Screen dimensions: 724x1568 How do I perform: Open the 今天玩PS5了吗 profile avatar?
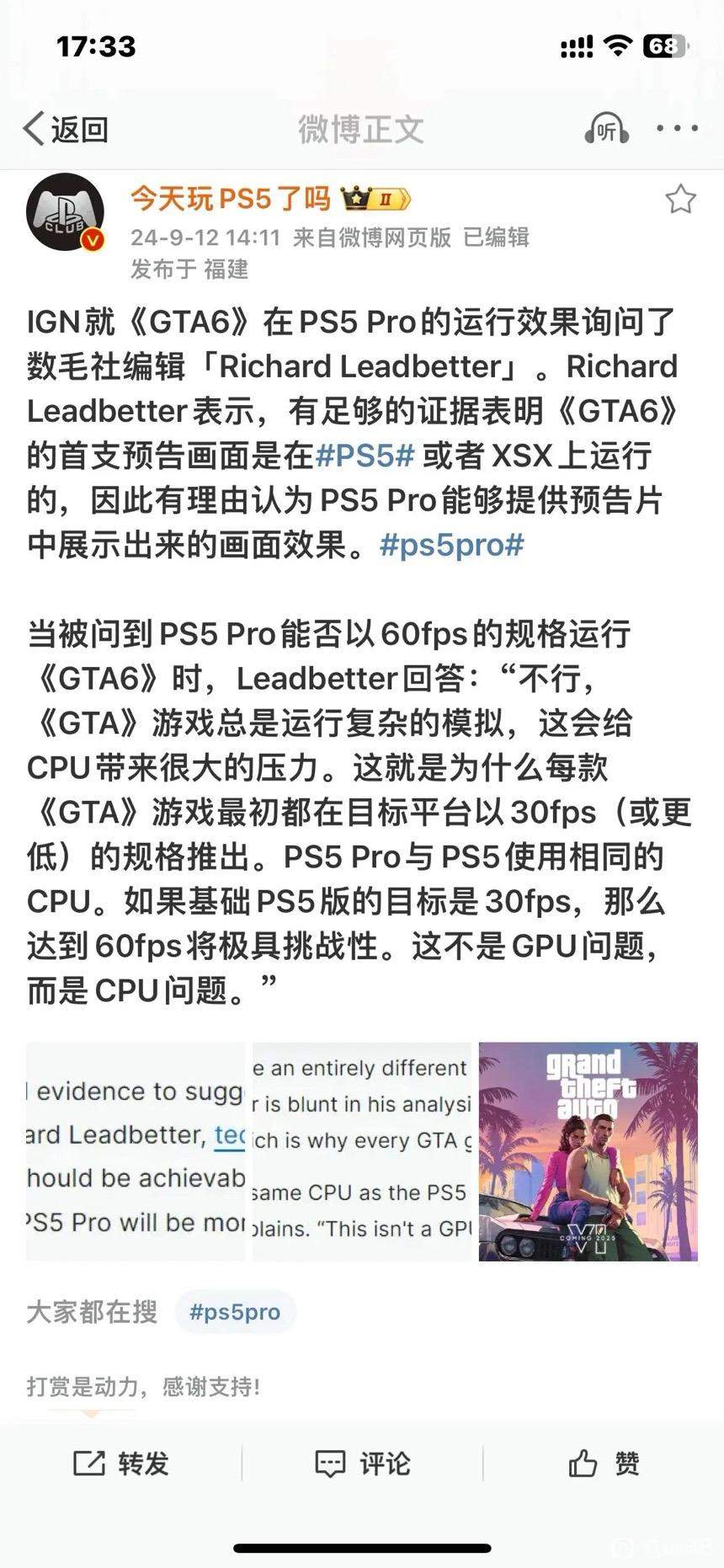pos(66,213)
